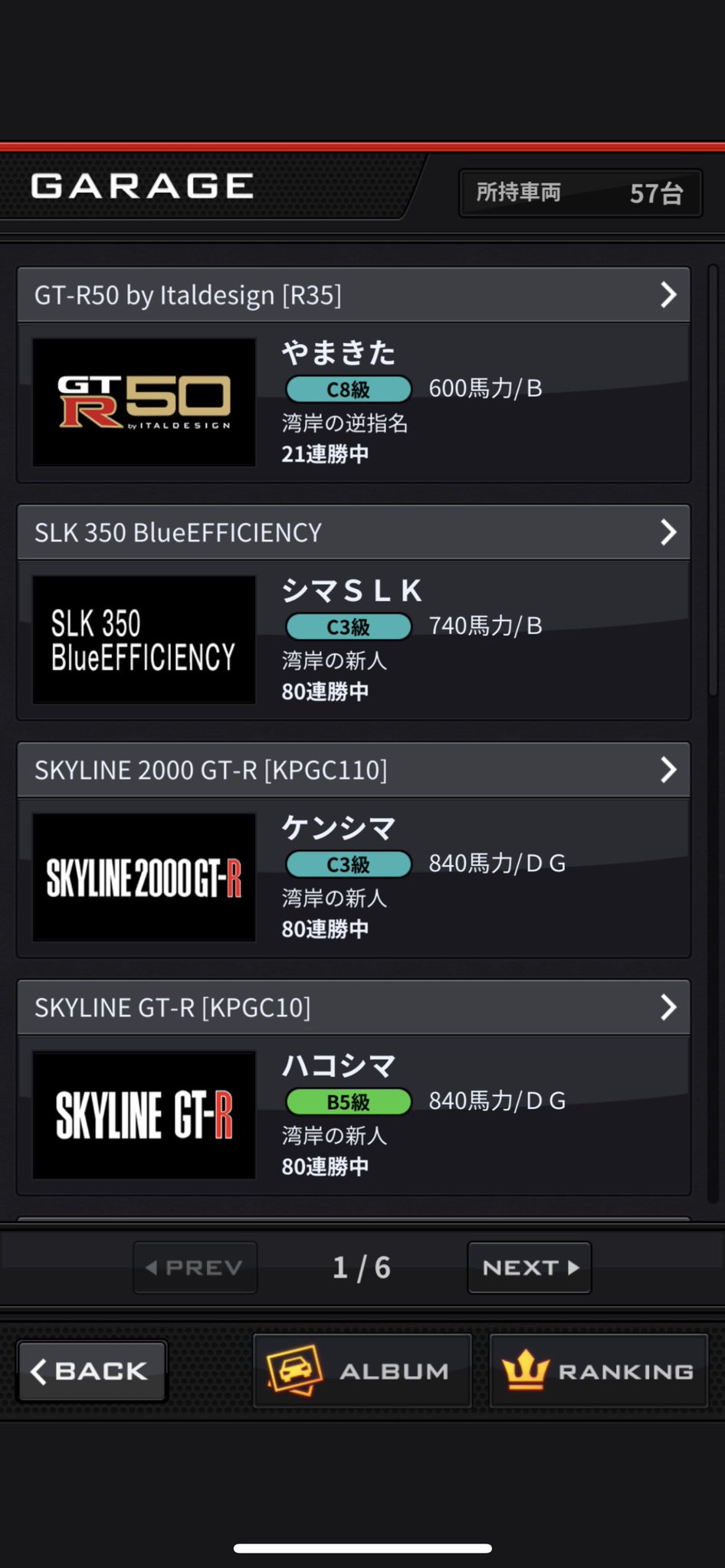Open the car ALBUM
Screen dimensions: 725x1568
coord(362,1371)
